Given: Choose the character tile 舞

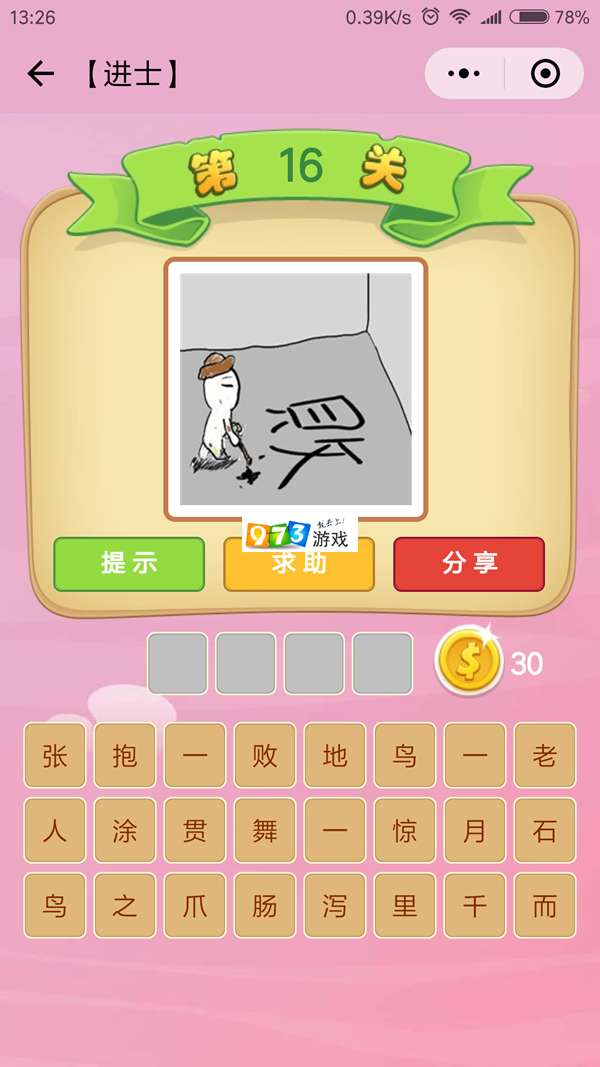Looking at the screenshot, I should point(265,831).
